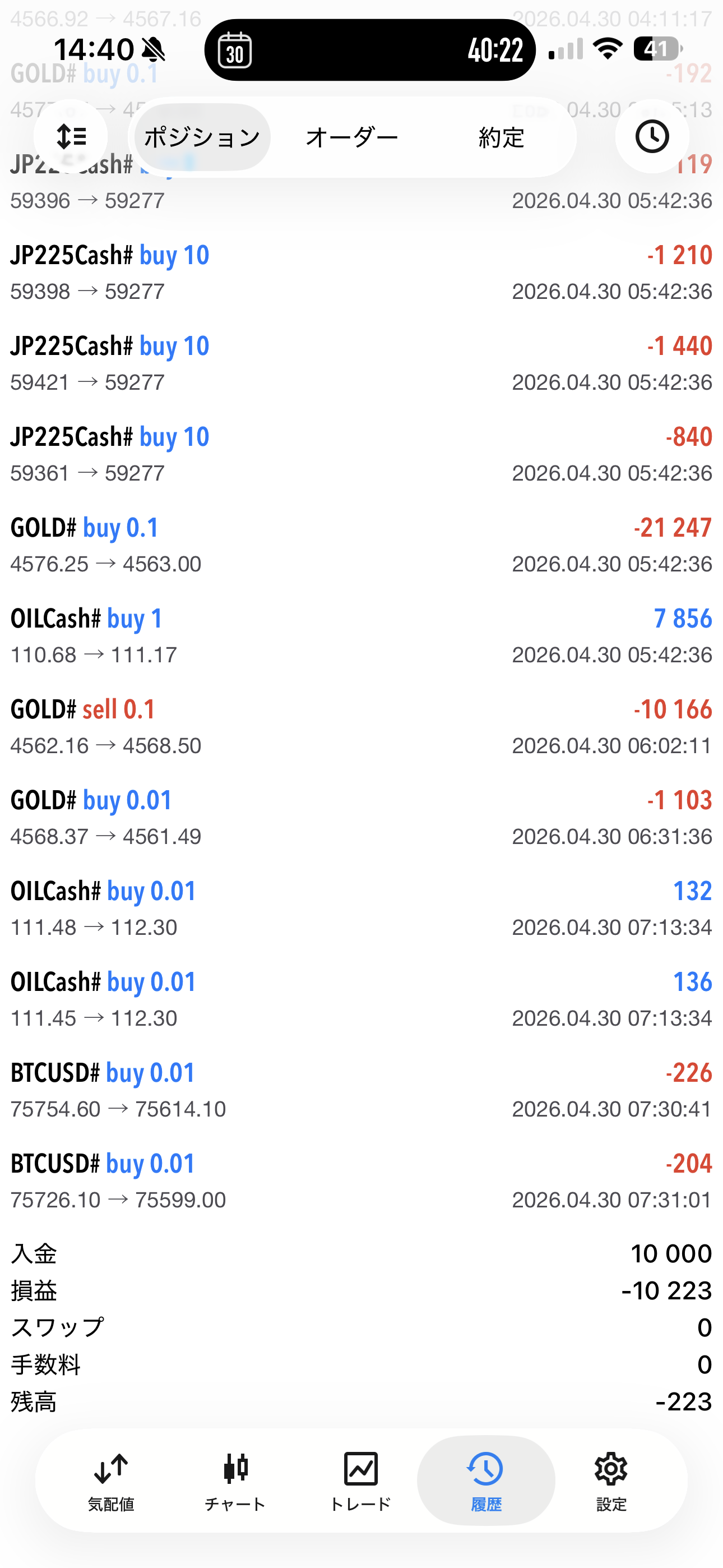Viewport: 723px width, 1568px height.
Task: Open the チャート tab
Action: [235, 1481]
